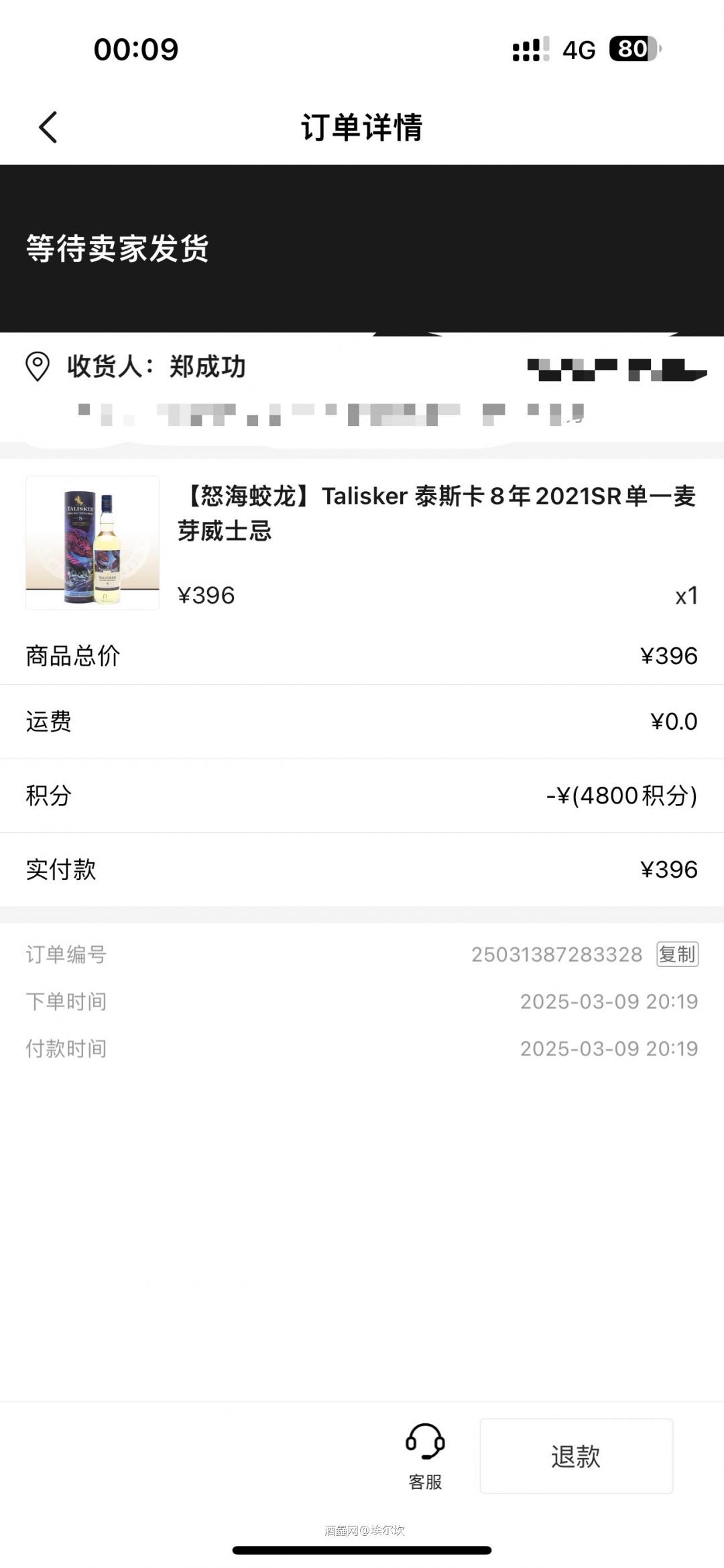Request a refund with 退款

(576, 1456)
